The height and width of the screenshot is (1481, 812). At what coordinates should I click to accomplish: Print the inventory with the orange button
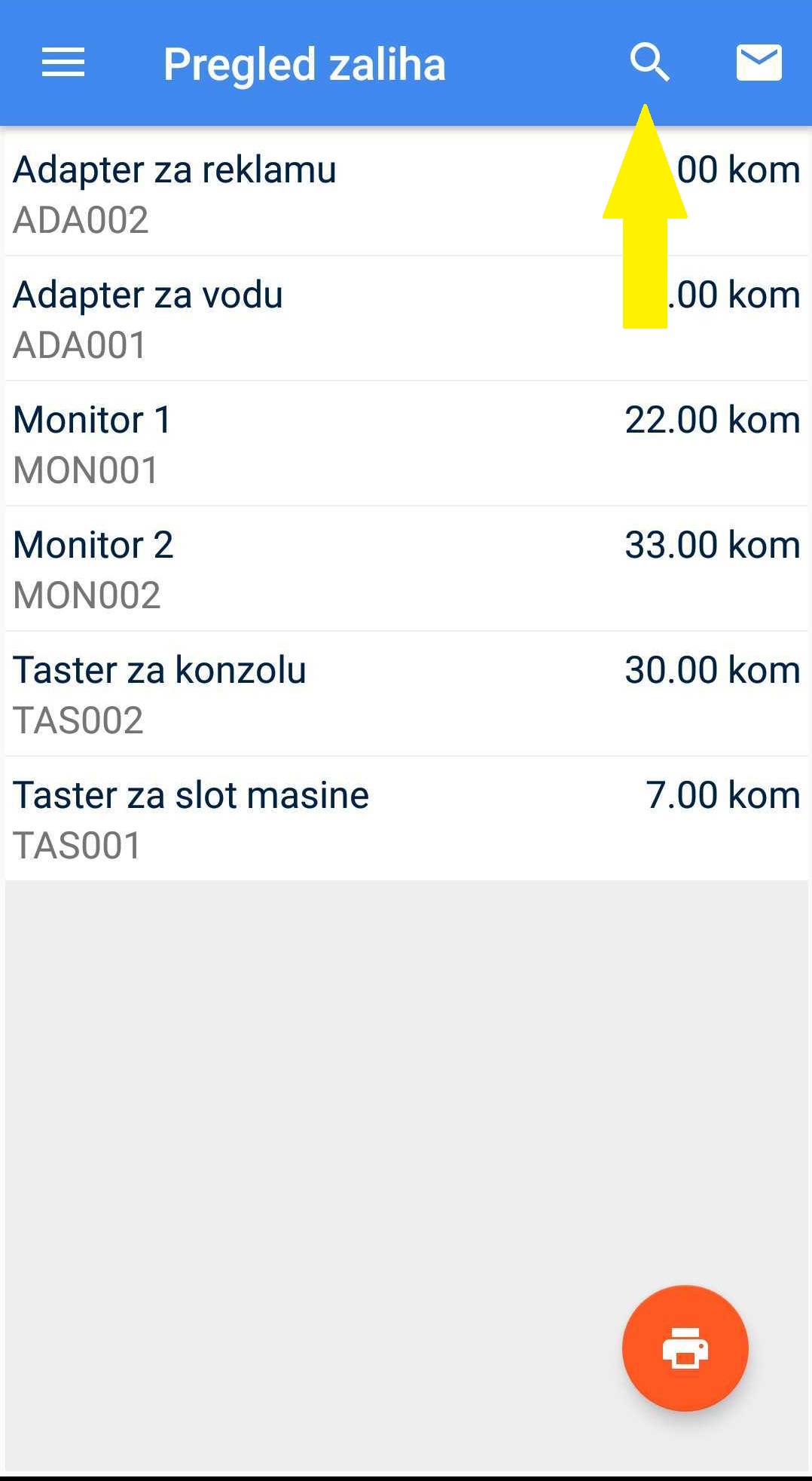point(685,1347)
